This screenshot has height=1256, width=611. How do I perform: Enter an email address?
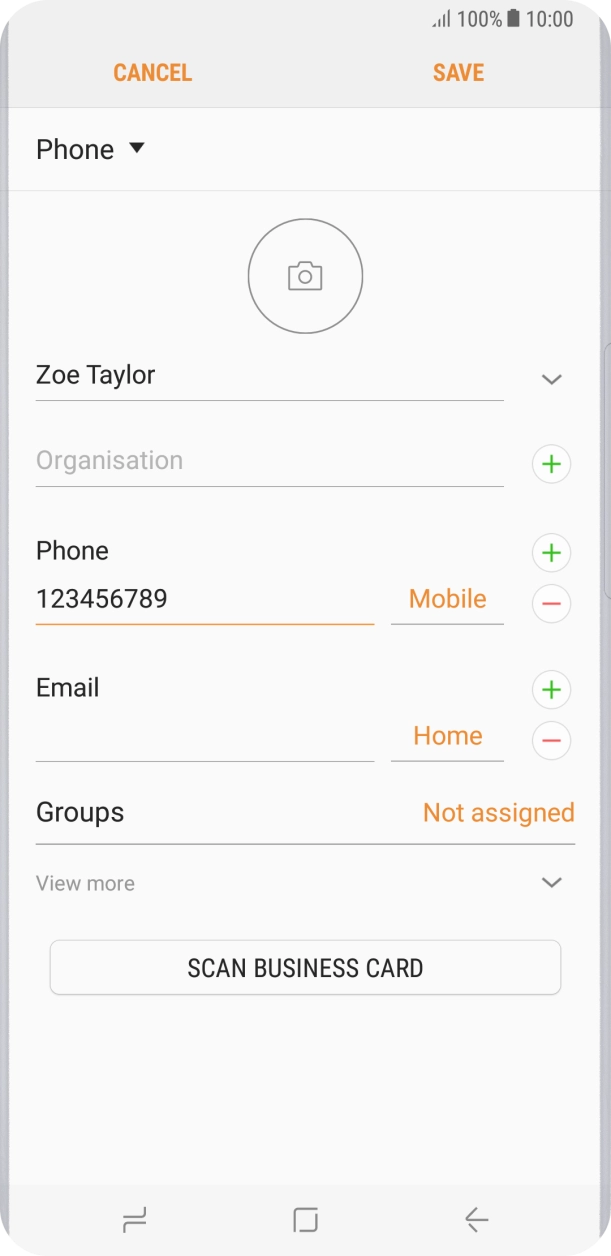204,738
